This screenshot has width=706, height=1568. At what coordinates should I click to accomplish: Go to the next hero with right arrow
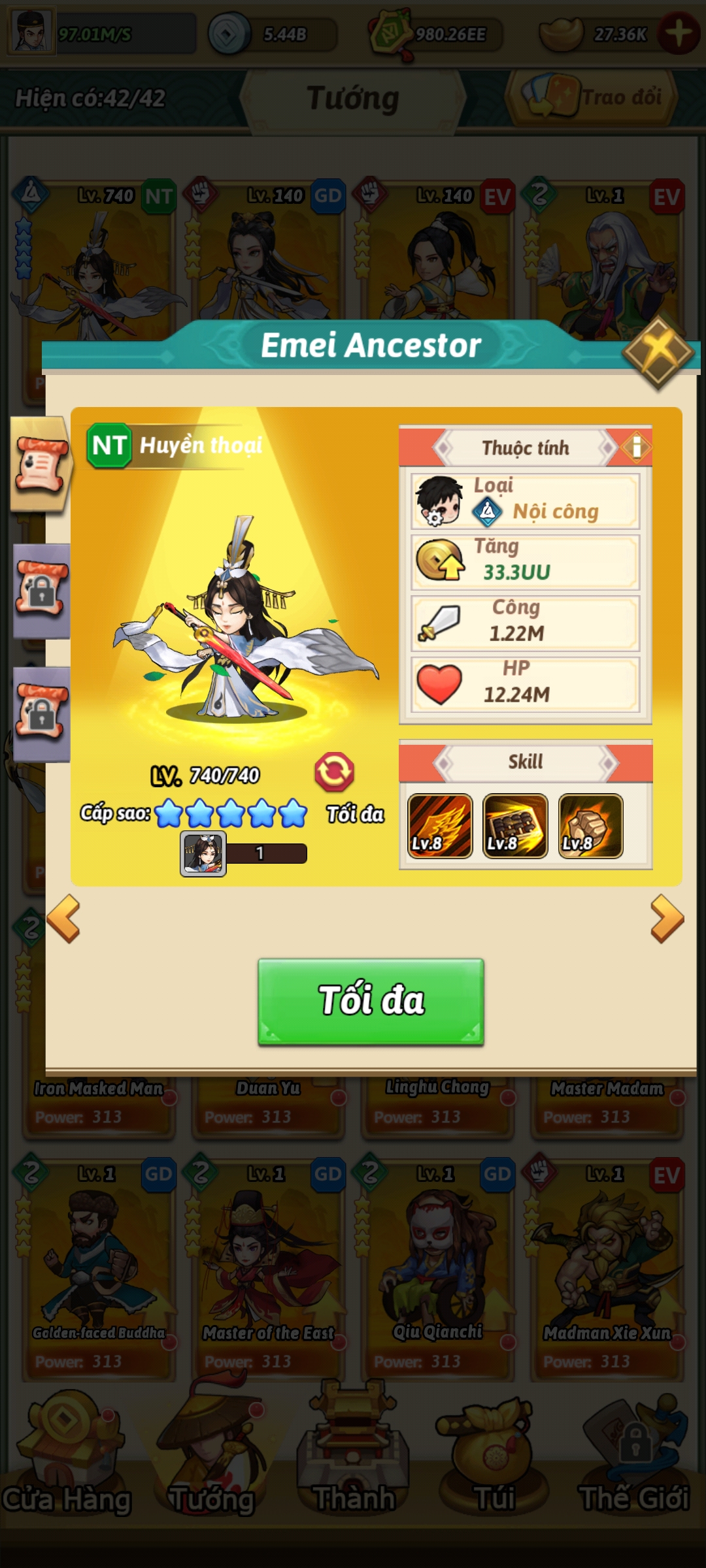coord(667,919)
